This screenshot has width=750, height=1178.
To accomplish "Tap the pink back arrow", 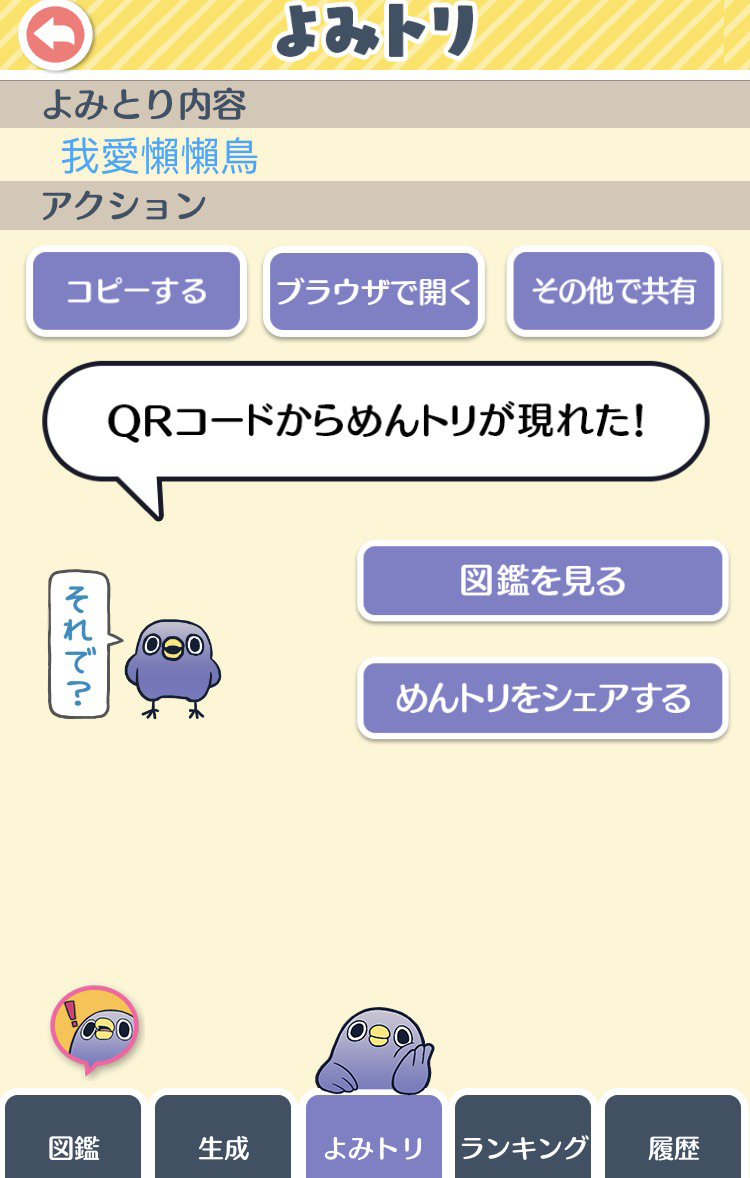I will point(56,34).
